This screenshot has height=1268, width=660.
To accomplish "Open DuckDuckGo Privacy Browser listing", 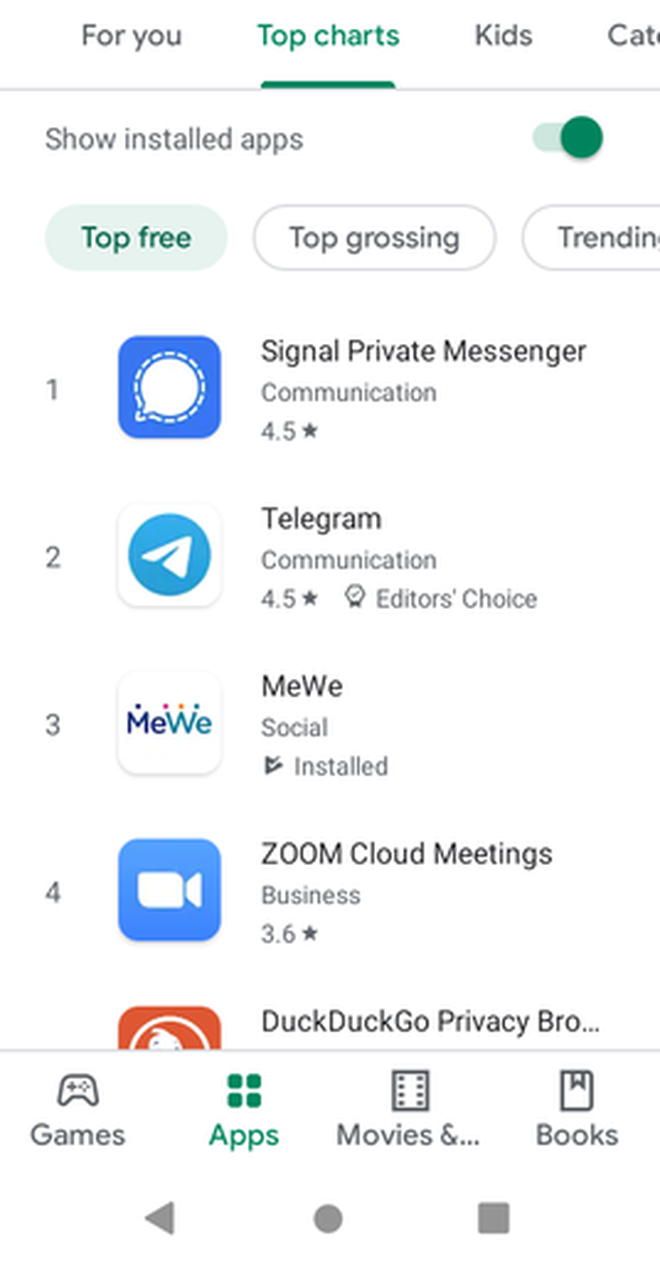I will point(430,1022).
